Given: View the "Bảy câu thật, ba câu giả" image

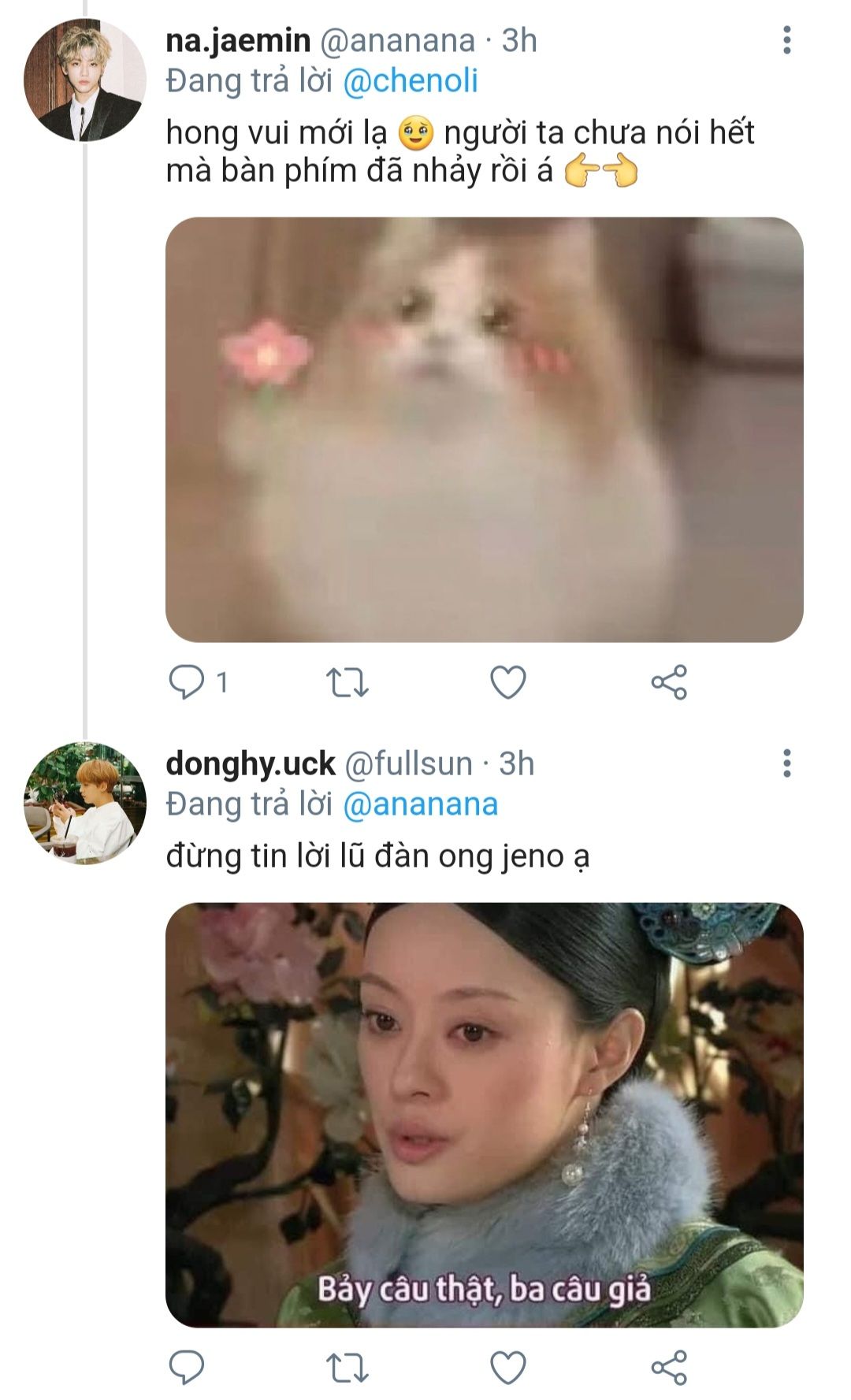Looking at the screenshot, I should [484, 1115].
